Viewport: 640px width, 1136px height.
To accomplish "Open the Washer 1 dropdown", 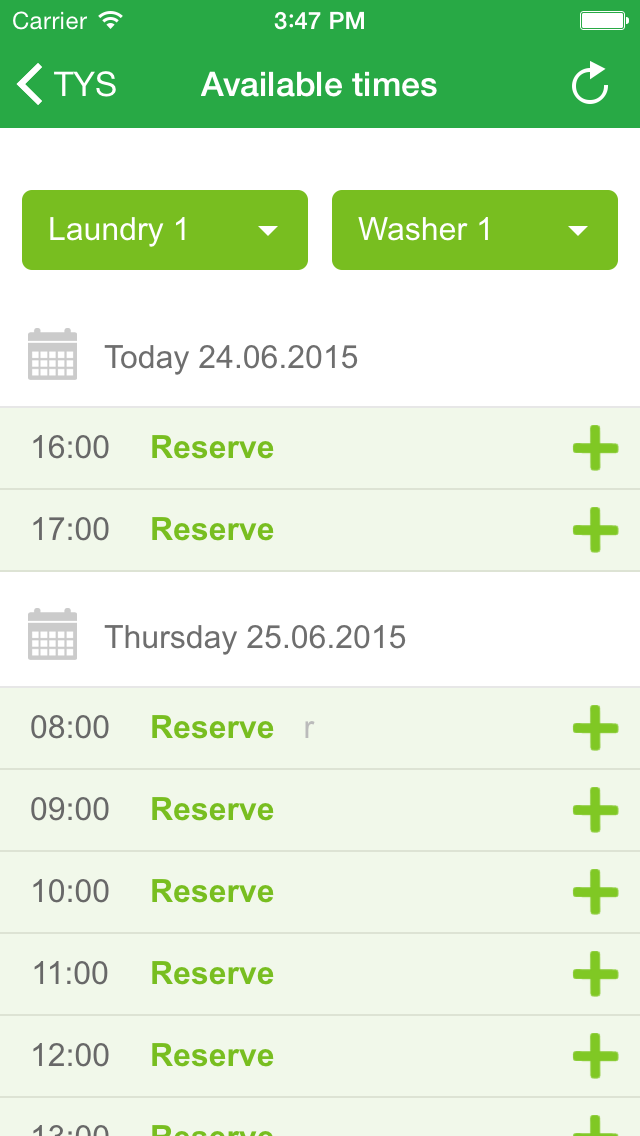I will pyautogui.click(x=475, y=230).
